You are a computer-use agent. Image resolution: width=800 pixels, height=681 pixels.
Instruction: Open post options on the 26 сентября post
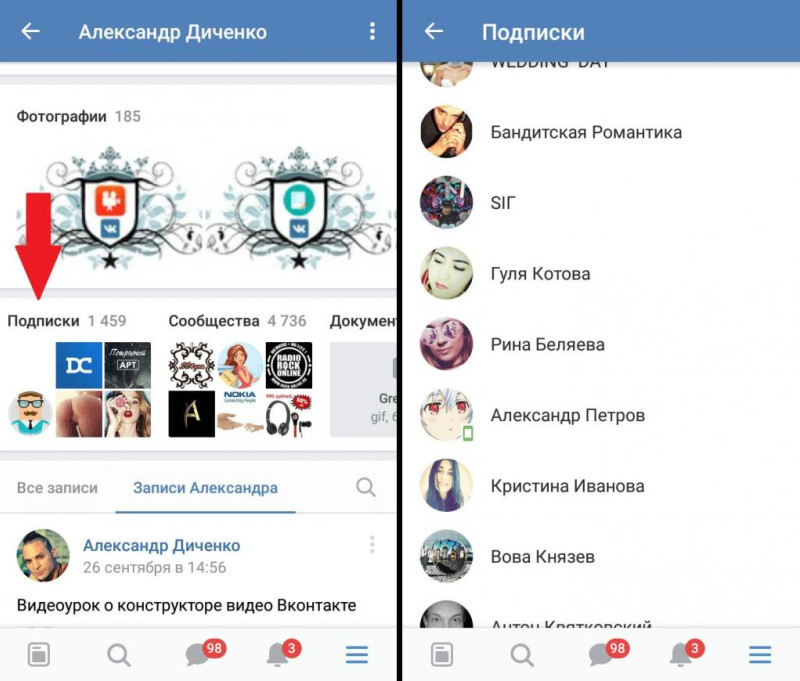(372, 545)
